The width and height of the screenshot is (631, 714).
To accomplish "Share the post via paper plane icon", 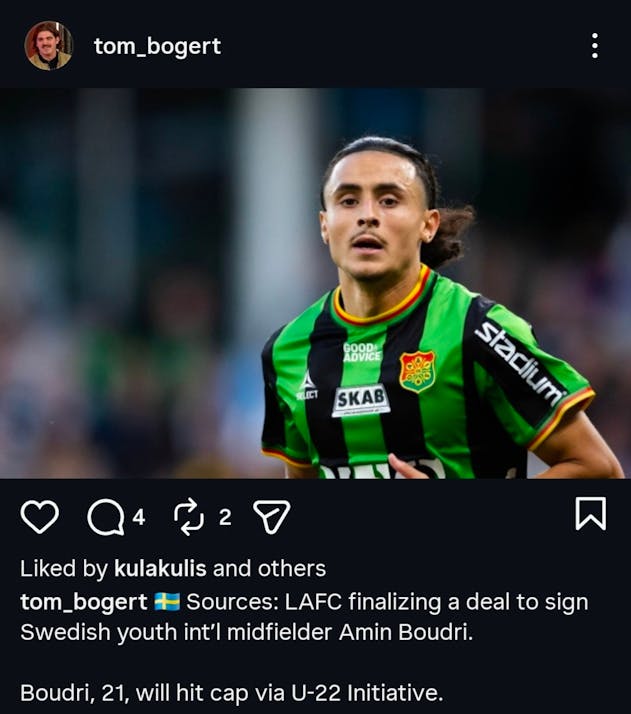I will pyautogui.click(x=271, y=516).
